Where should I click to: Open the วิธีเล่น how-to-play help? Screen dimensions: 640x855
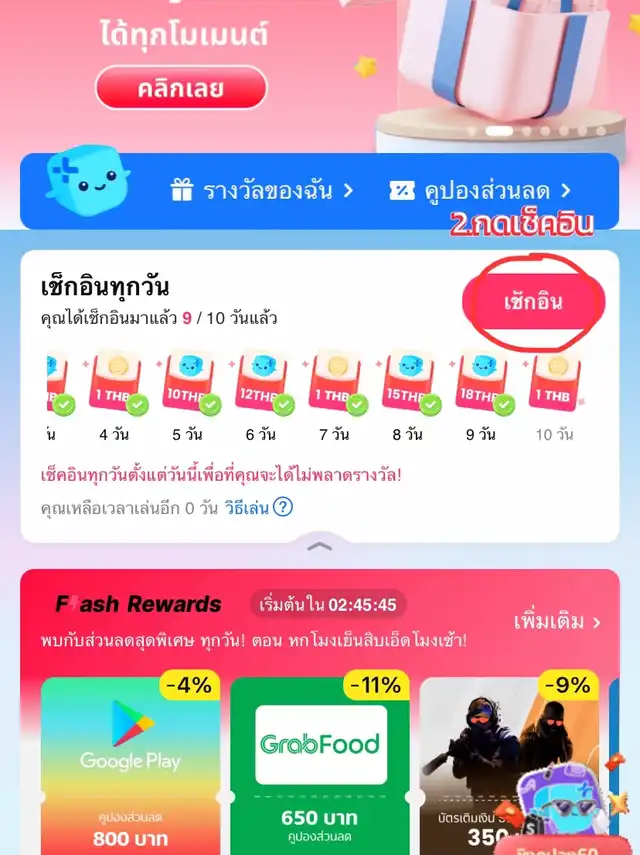click(x=257, y=507)
